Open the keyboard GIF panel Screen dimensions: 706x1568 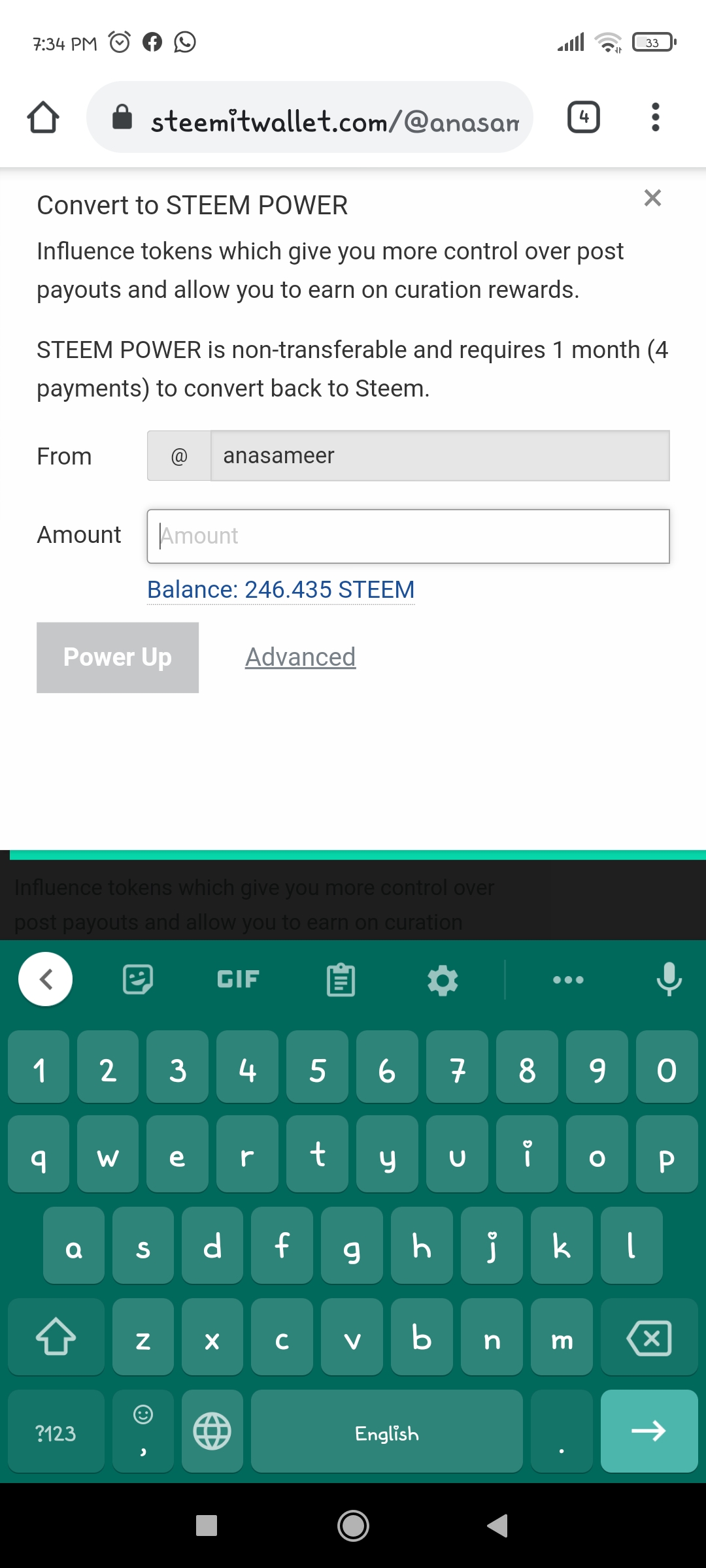click(239, 979)
